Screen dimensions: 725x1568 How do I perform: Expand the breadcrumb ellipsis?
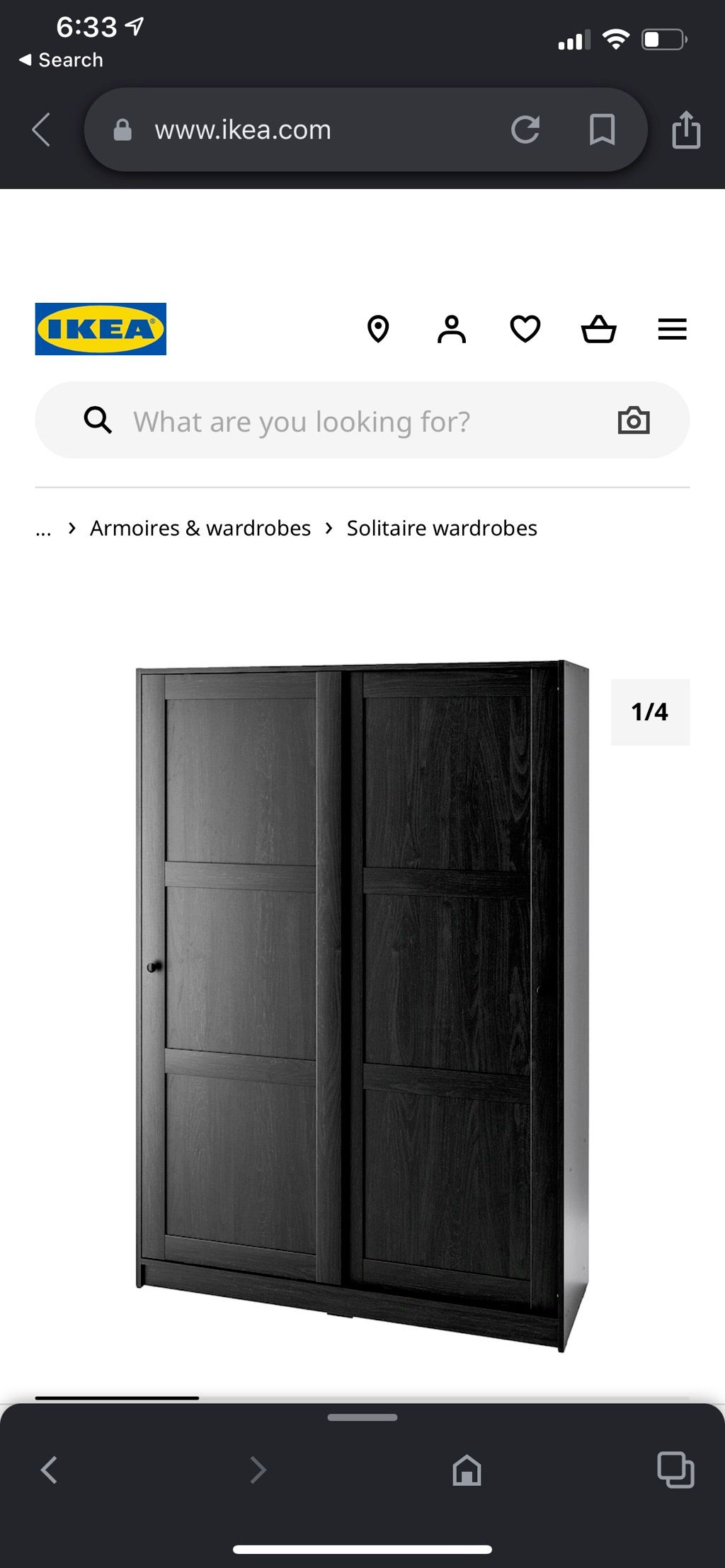[43, 529]
